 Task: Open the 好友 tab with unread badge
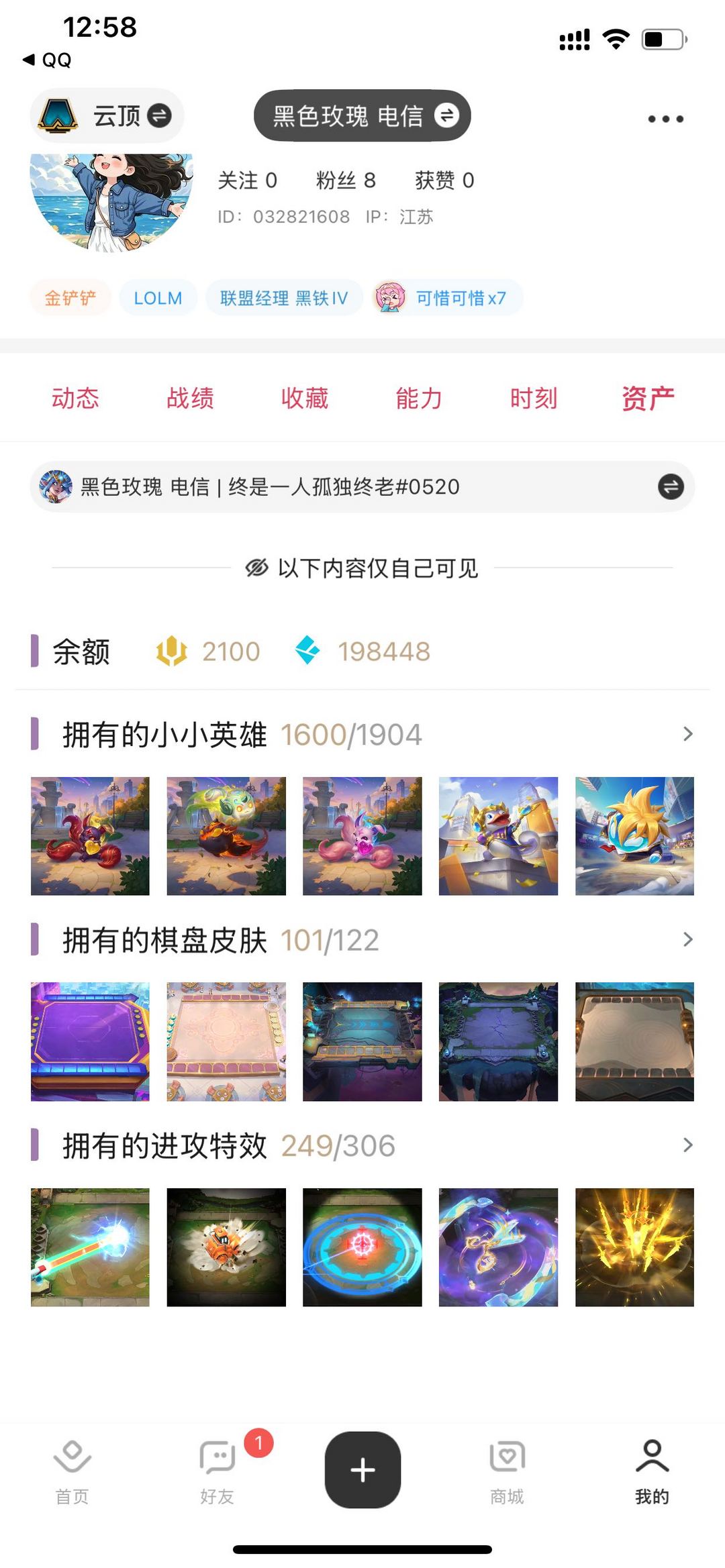coord(217,1471)
